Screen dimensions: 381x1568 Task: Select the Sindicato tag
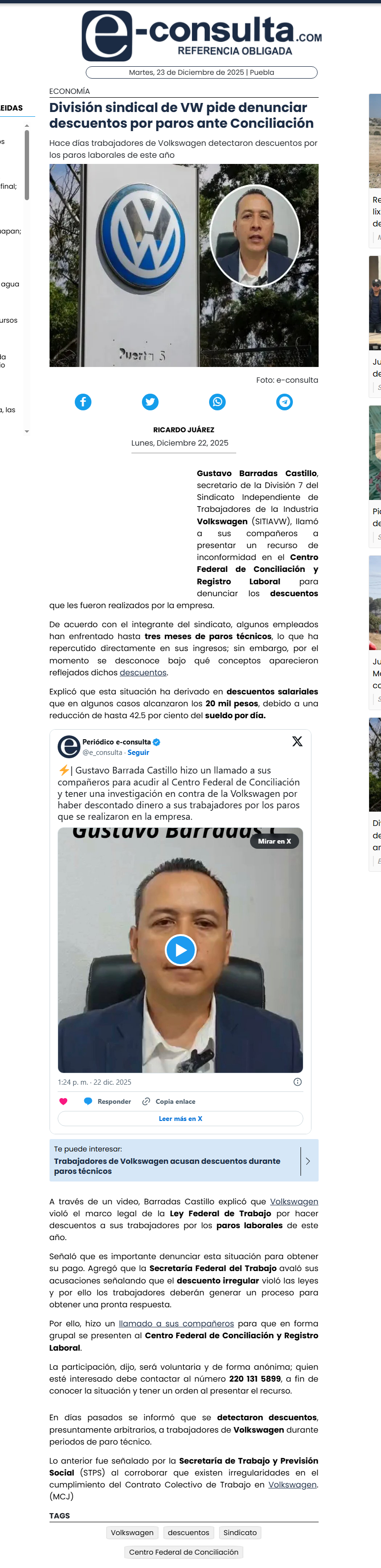[x=240, y=1533]
